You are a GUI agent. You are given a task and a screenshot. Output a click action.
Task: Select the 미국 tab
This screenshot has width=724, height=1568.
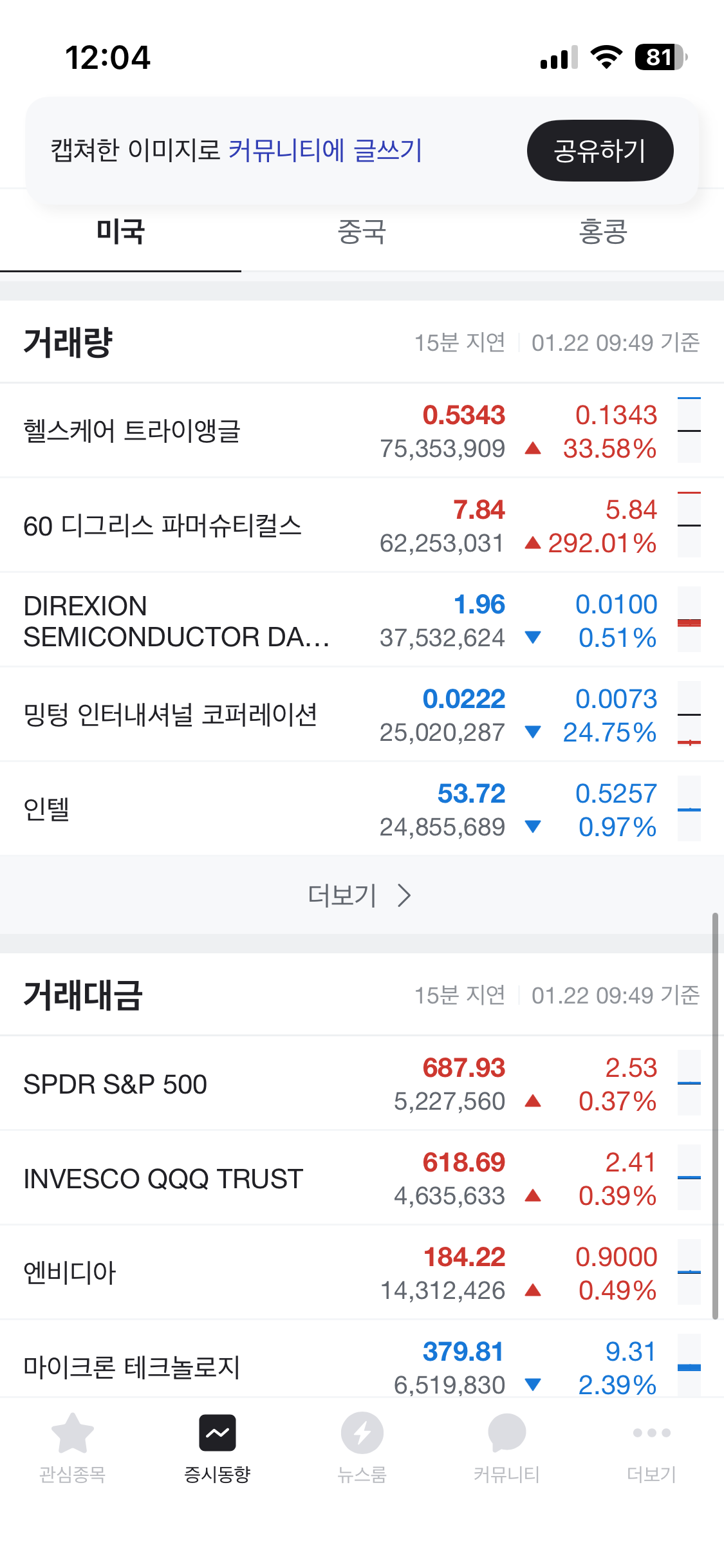pyautogui.click(x=120, y=232)
